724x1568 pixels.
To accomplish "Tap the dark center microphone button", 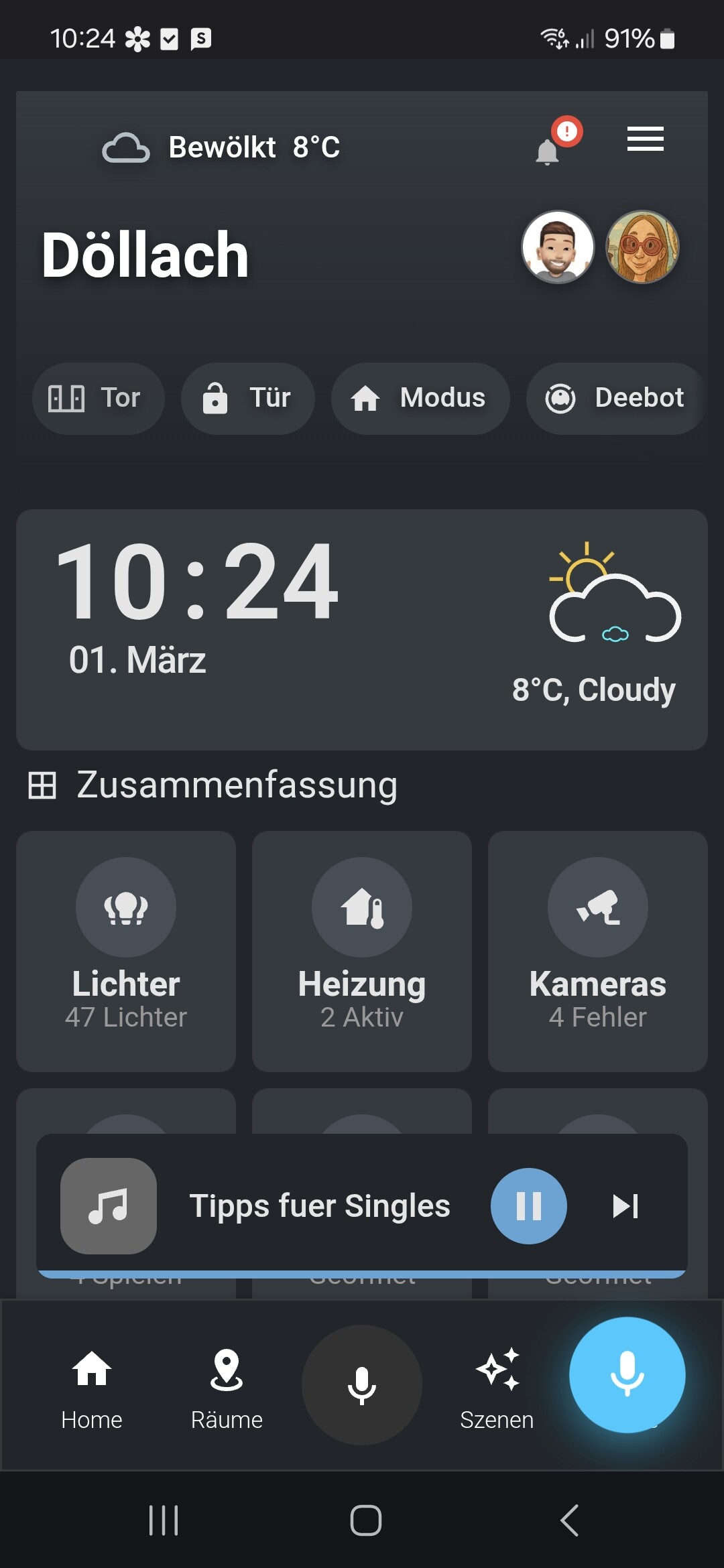I will (x=362, y=1384).
